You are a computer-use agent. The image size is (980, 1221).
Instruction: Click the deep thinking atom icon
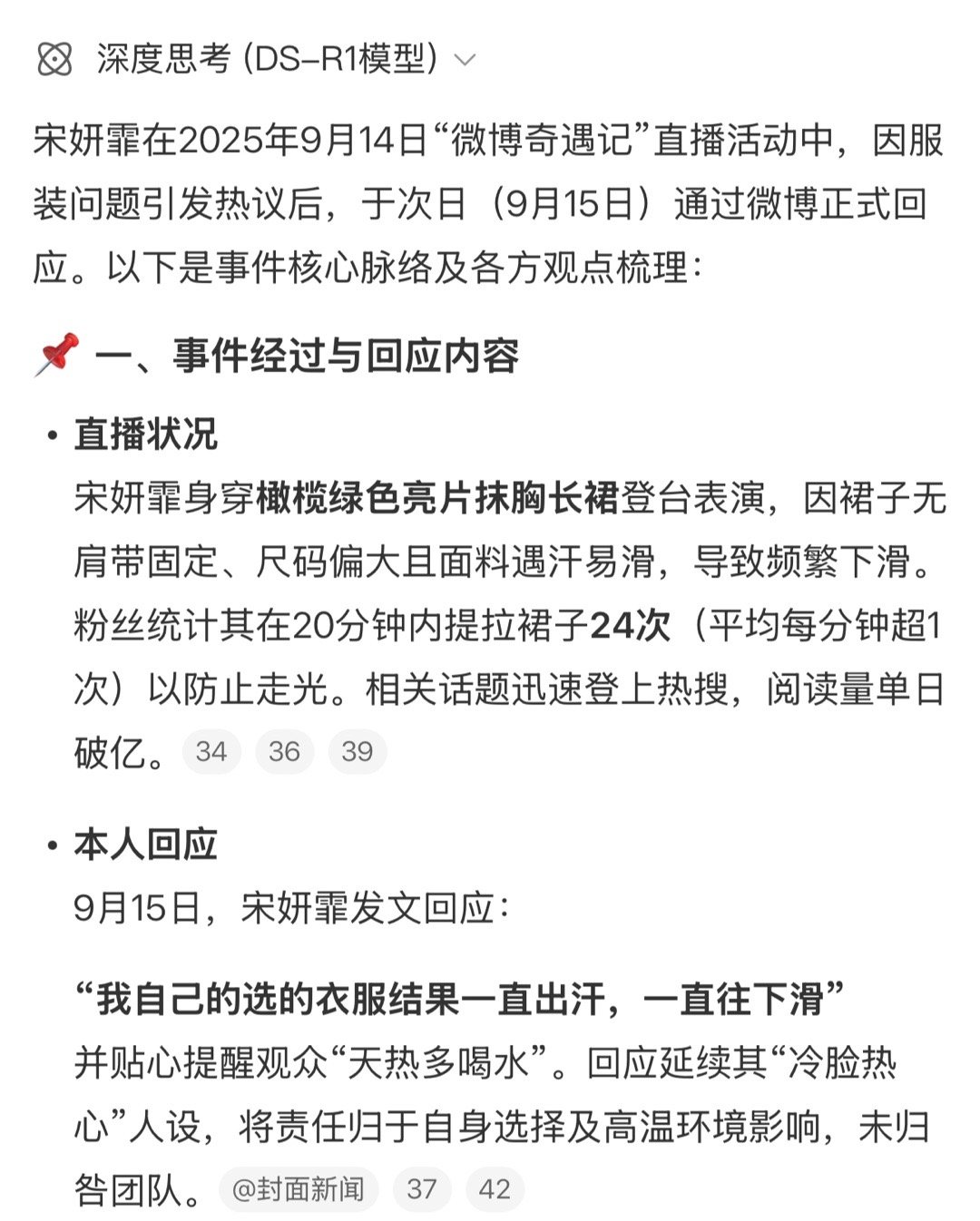[56, 59]
